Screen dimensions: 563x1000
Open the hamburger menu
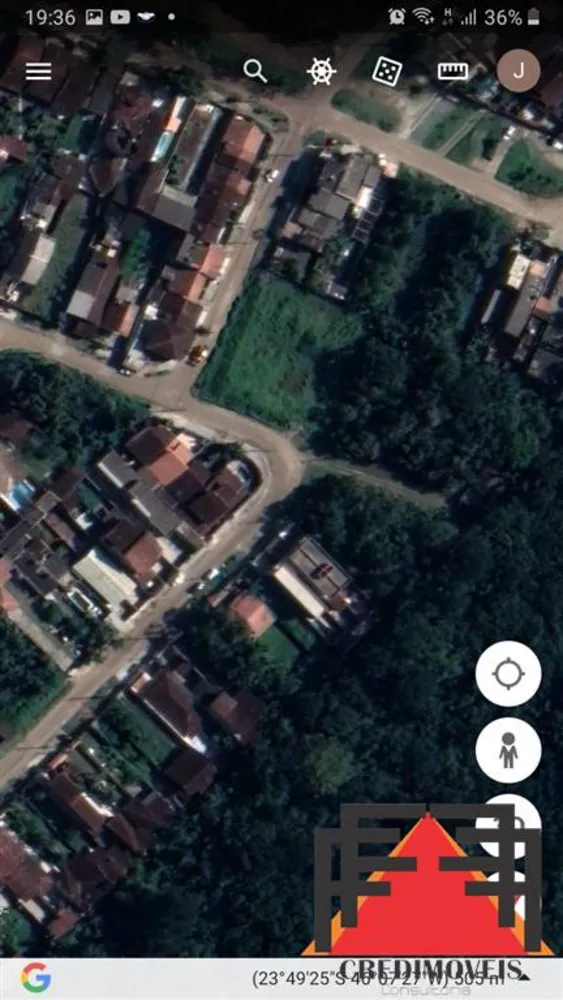point(38,71)
